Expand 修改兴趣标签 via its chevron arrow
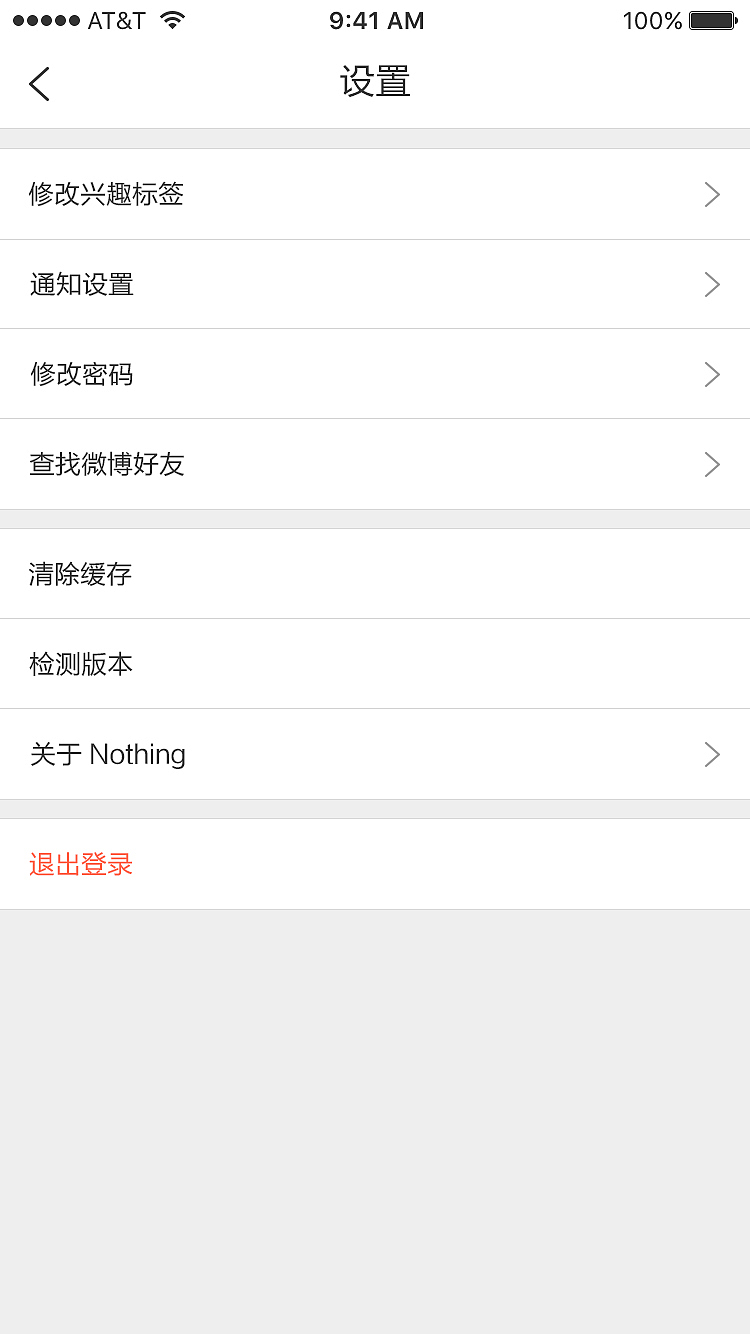This screenshot has width=750, height=1334. [712, 194]
